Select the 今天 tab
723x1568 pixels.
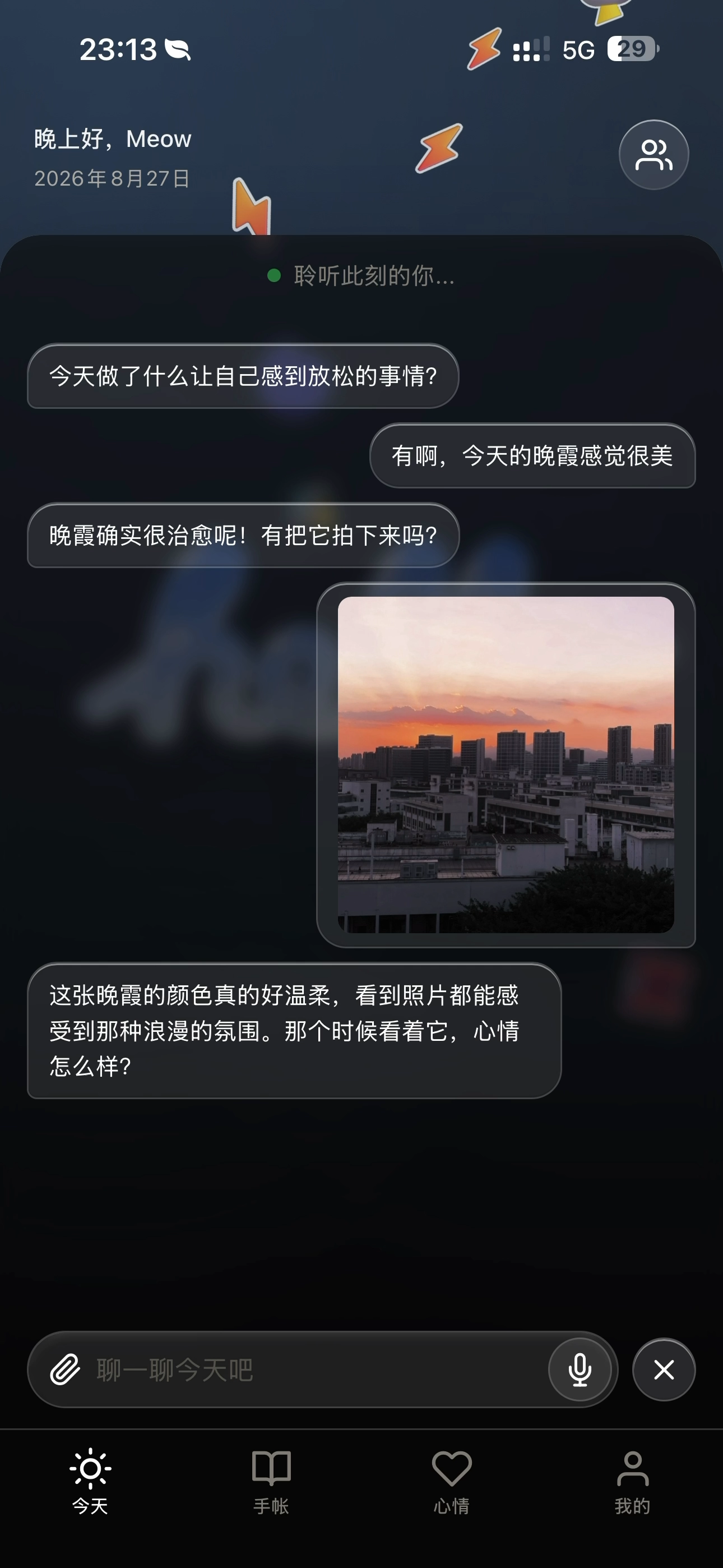90,1482
